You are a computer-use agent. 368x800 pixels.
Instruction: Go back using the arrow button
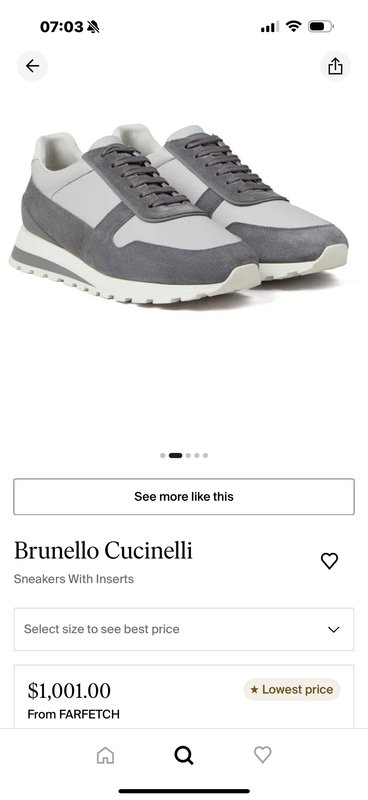click(x=33, y=66)
